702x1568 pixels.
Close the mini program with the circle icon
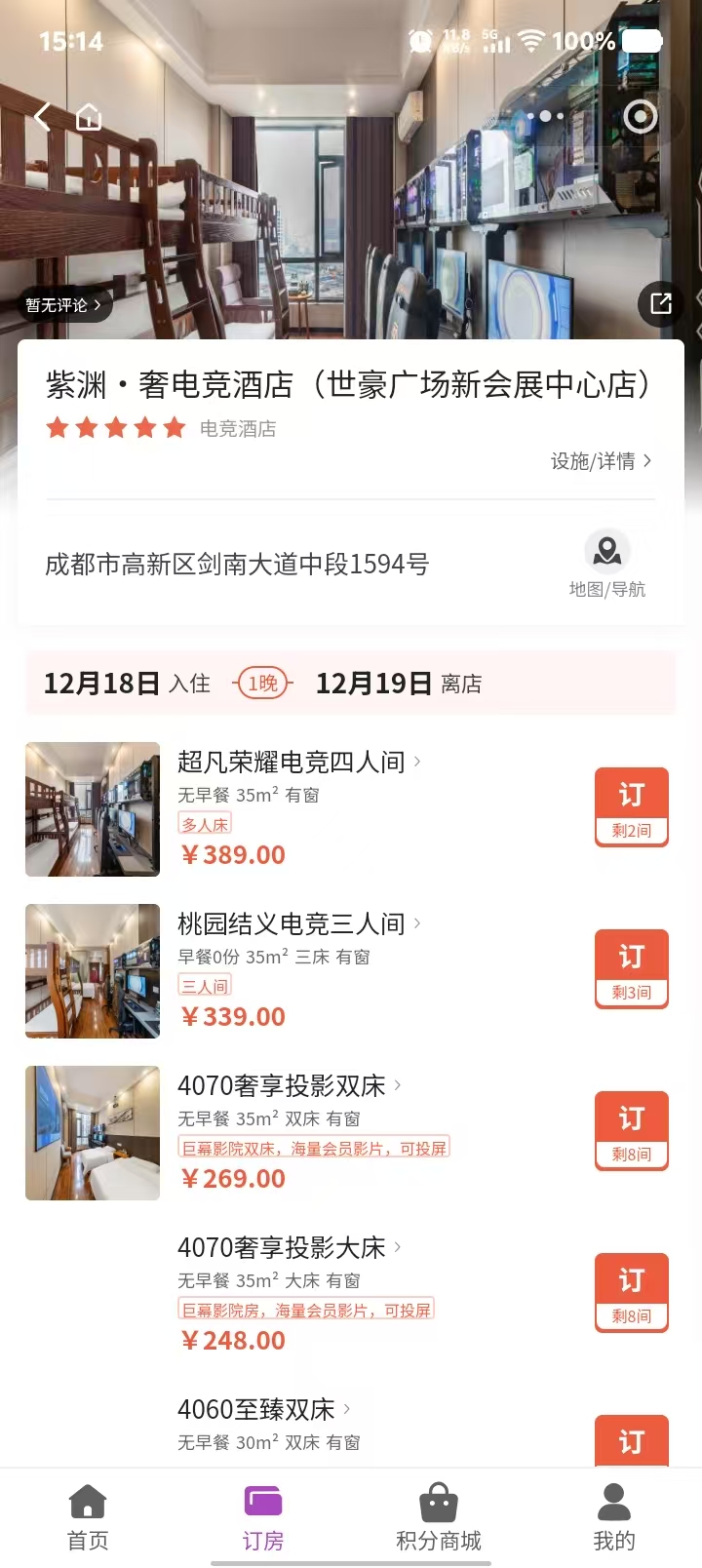(640, 117)
